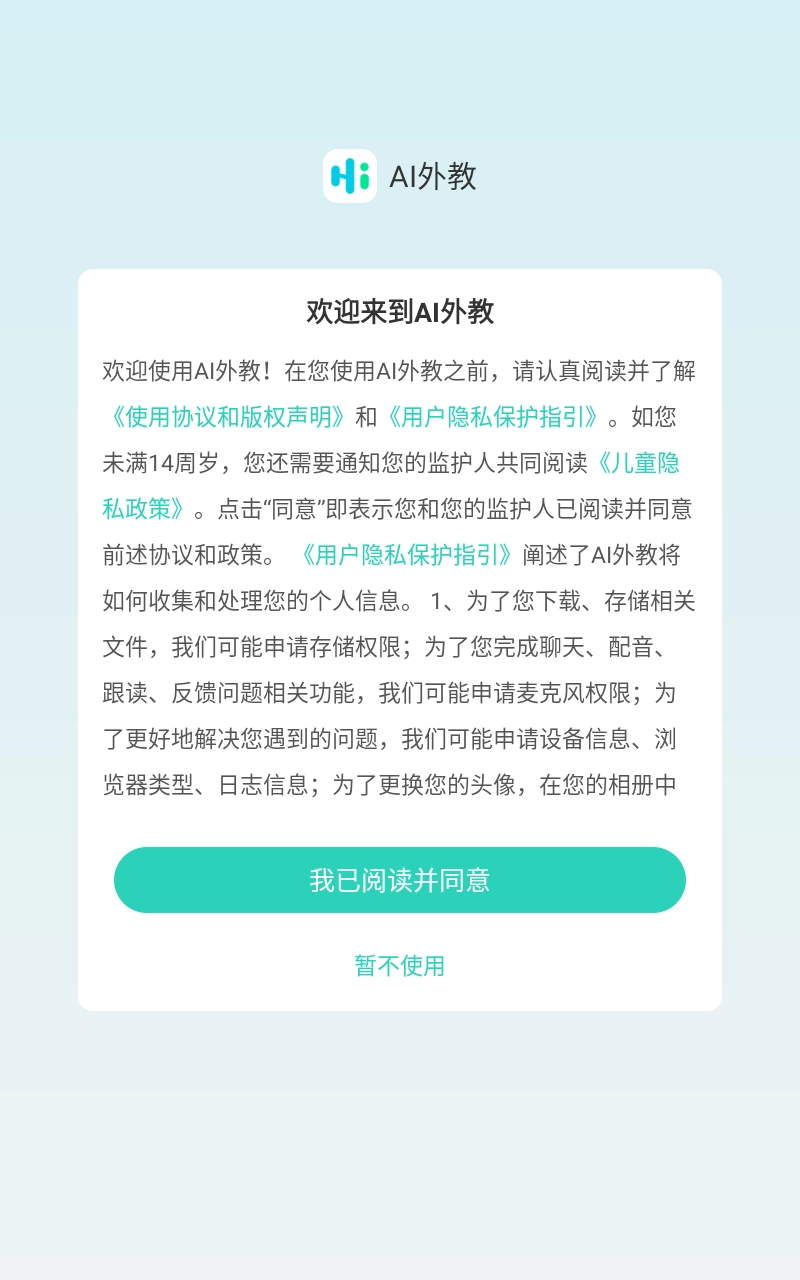The width and height of the screenshot is (800, 1280).
Task: Select the privacy notice body text
Action: 400,600
